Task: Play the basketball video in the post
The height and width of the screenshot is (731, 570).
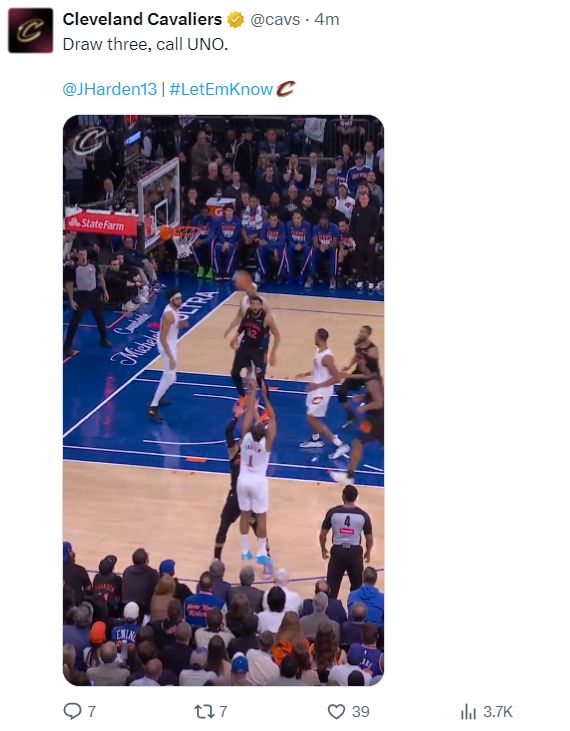Action: tap(223, 400)
